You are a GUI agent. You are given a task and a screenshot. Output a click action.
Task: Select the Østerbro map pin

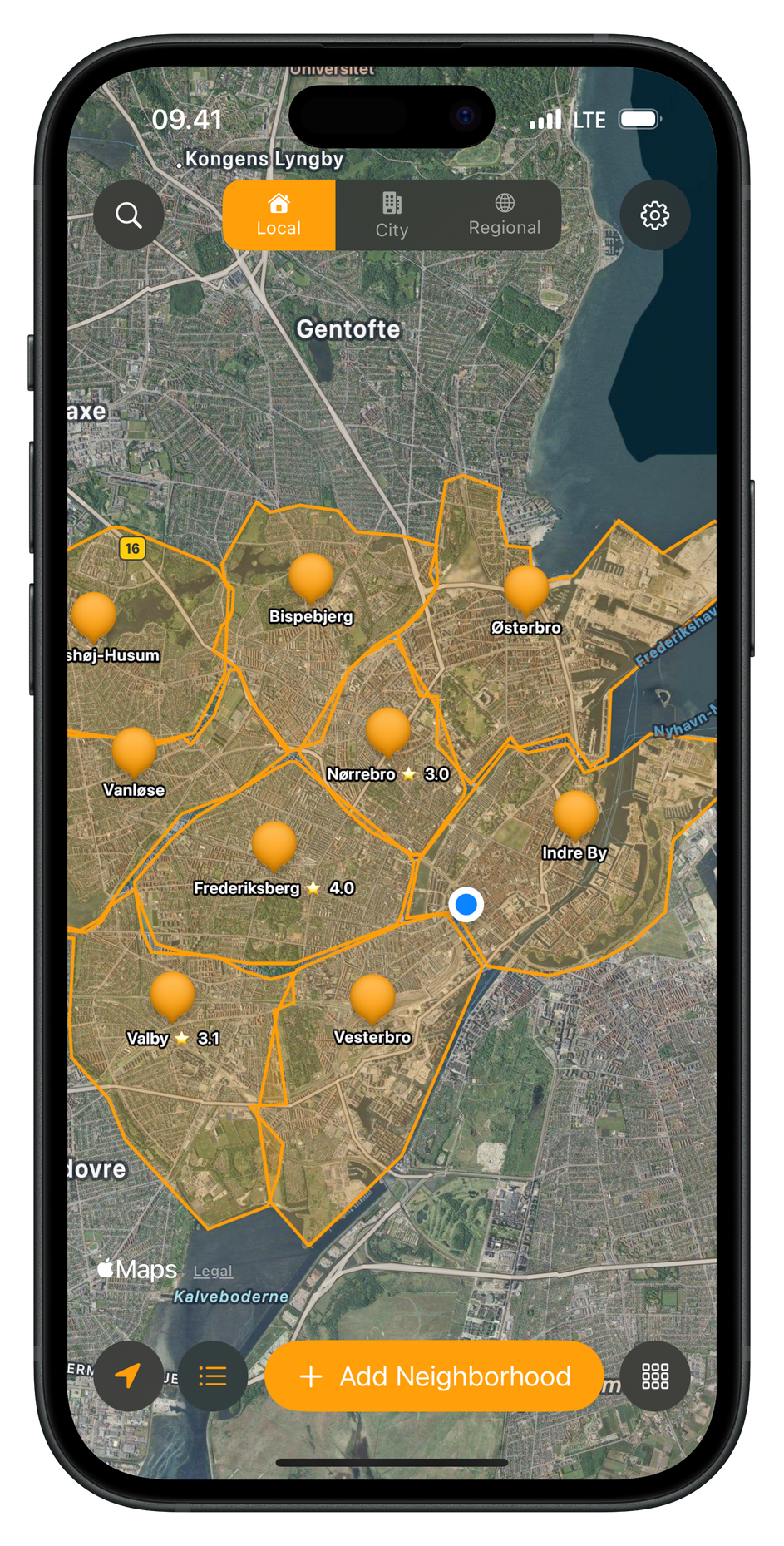point(526,588)
